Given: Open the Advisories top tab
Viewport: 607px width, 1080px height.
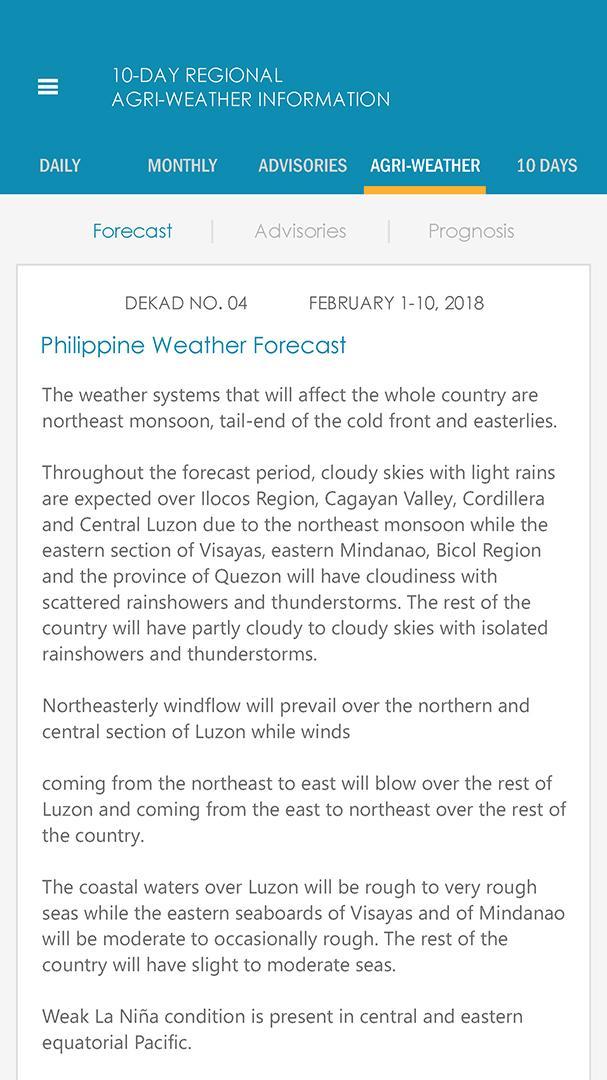Looking at the screenshot, I should (x=303, y=166).
